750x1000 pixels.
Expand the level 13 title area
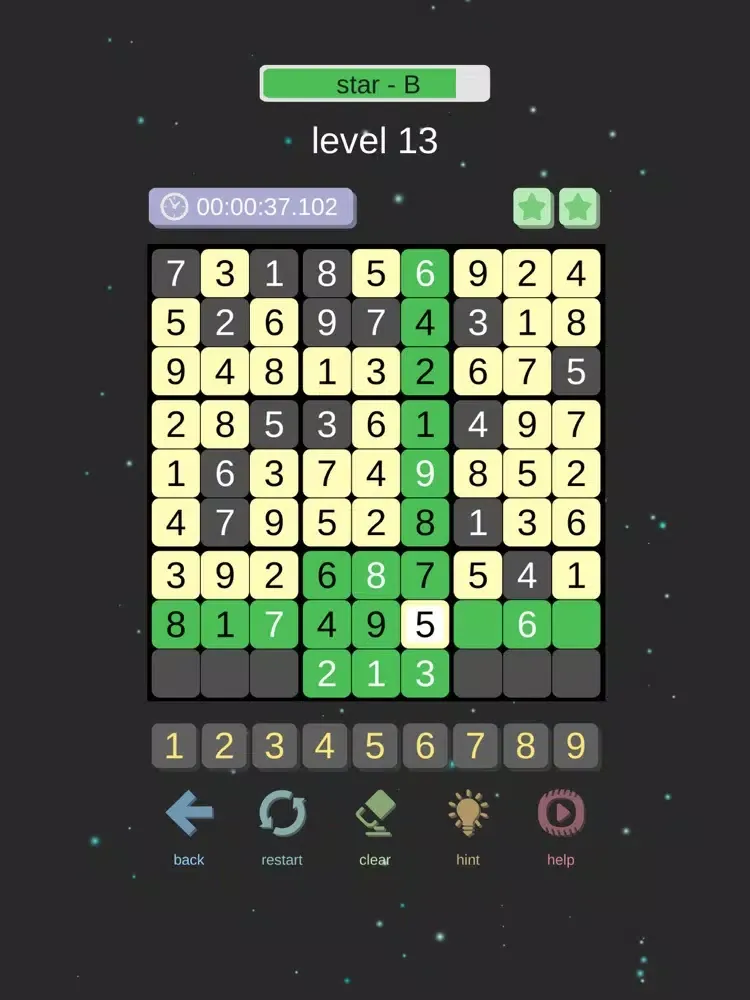coord(375,139)
